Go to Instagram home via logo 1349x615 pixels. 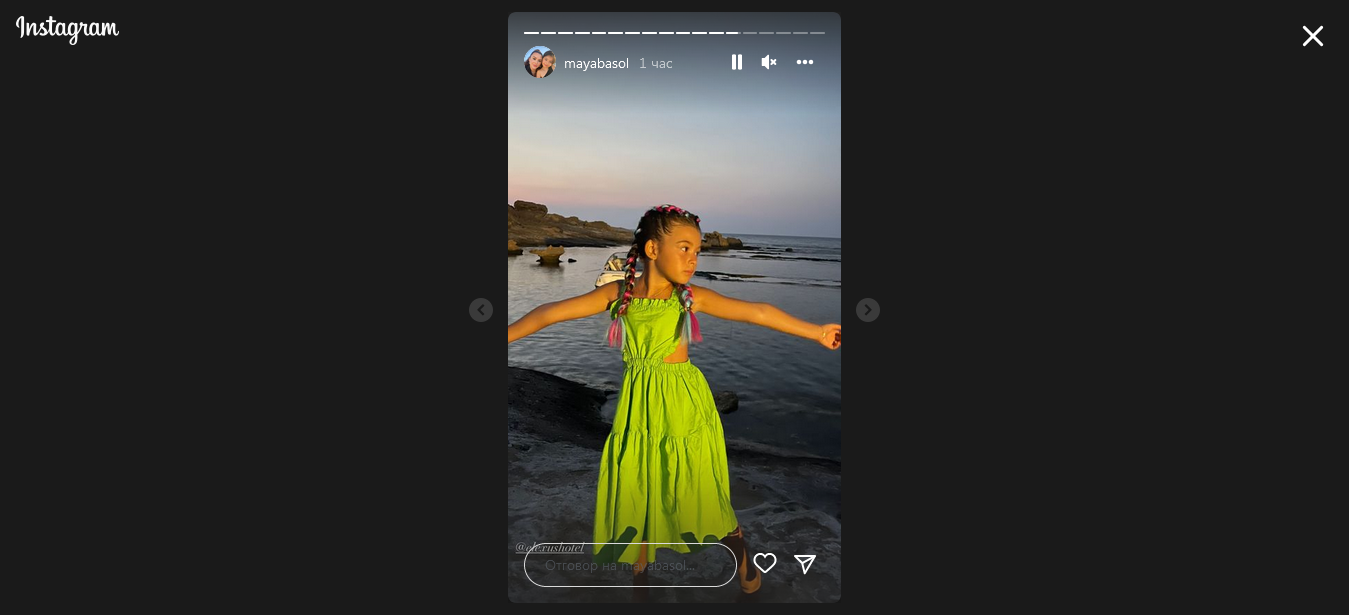[x=67, y=29]
